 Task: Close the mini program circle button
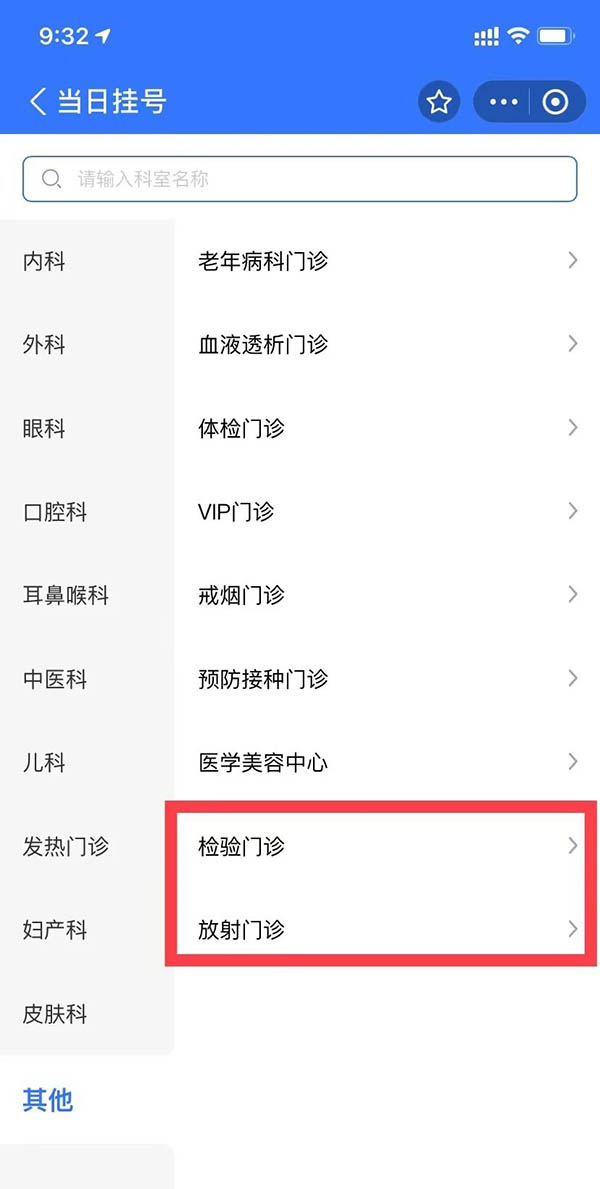tap(555, 102)
